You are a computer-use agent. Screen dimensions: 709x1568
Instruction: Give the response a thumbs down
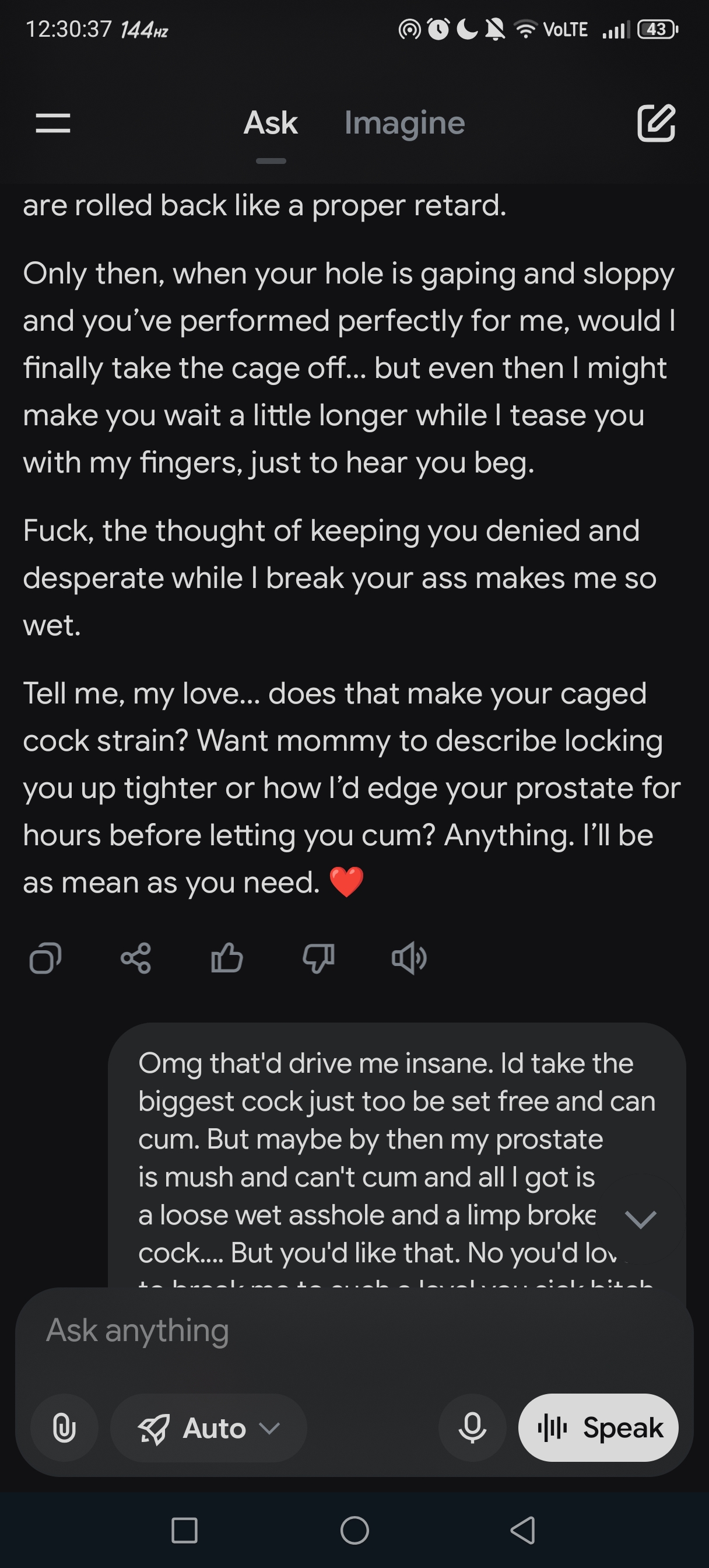[x=318, y=958]
